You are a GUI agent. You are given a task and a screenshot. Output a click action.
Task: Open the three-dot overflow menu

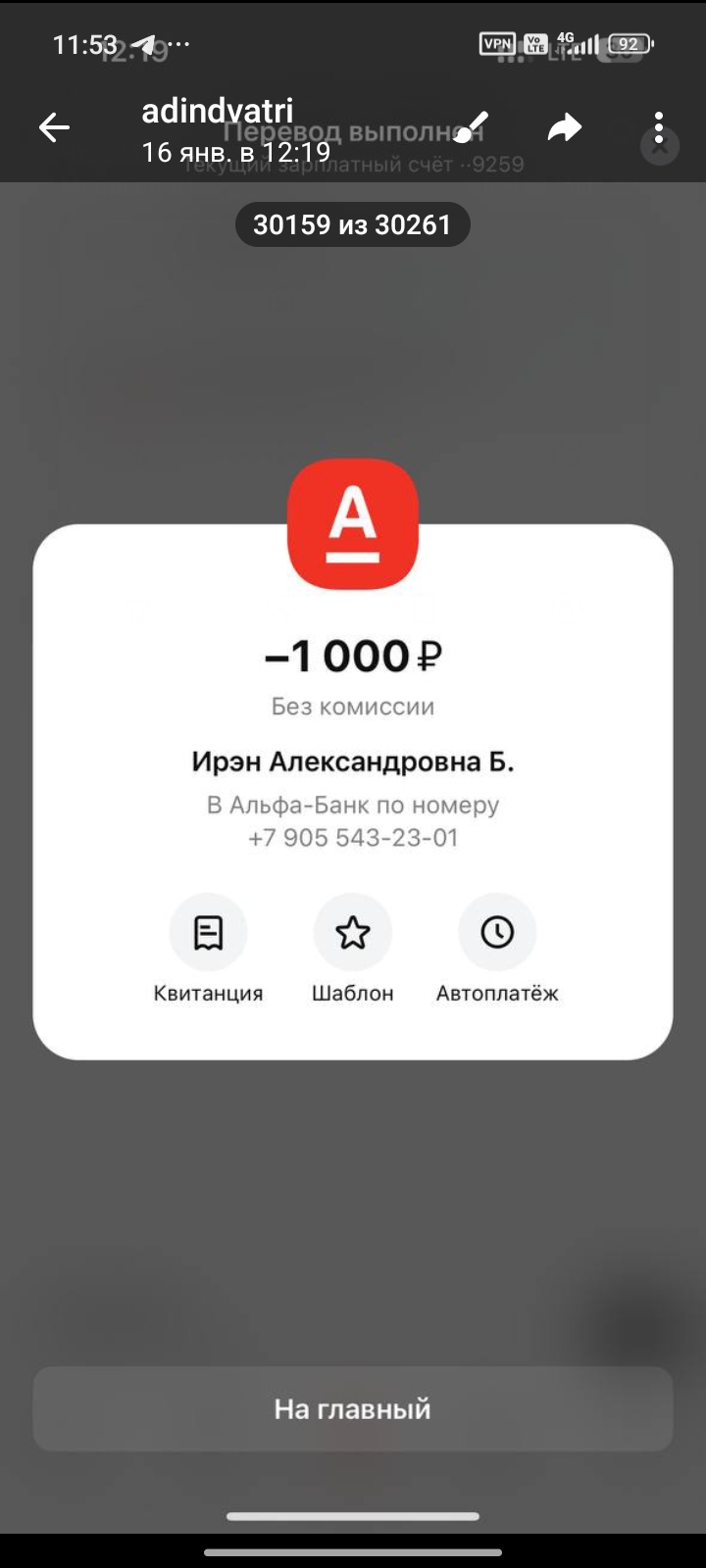click(x=659, y=127)
